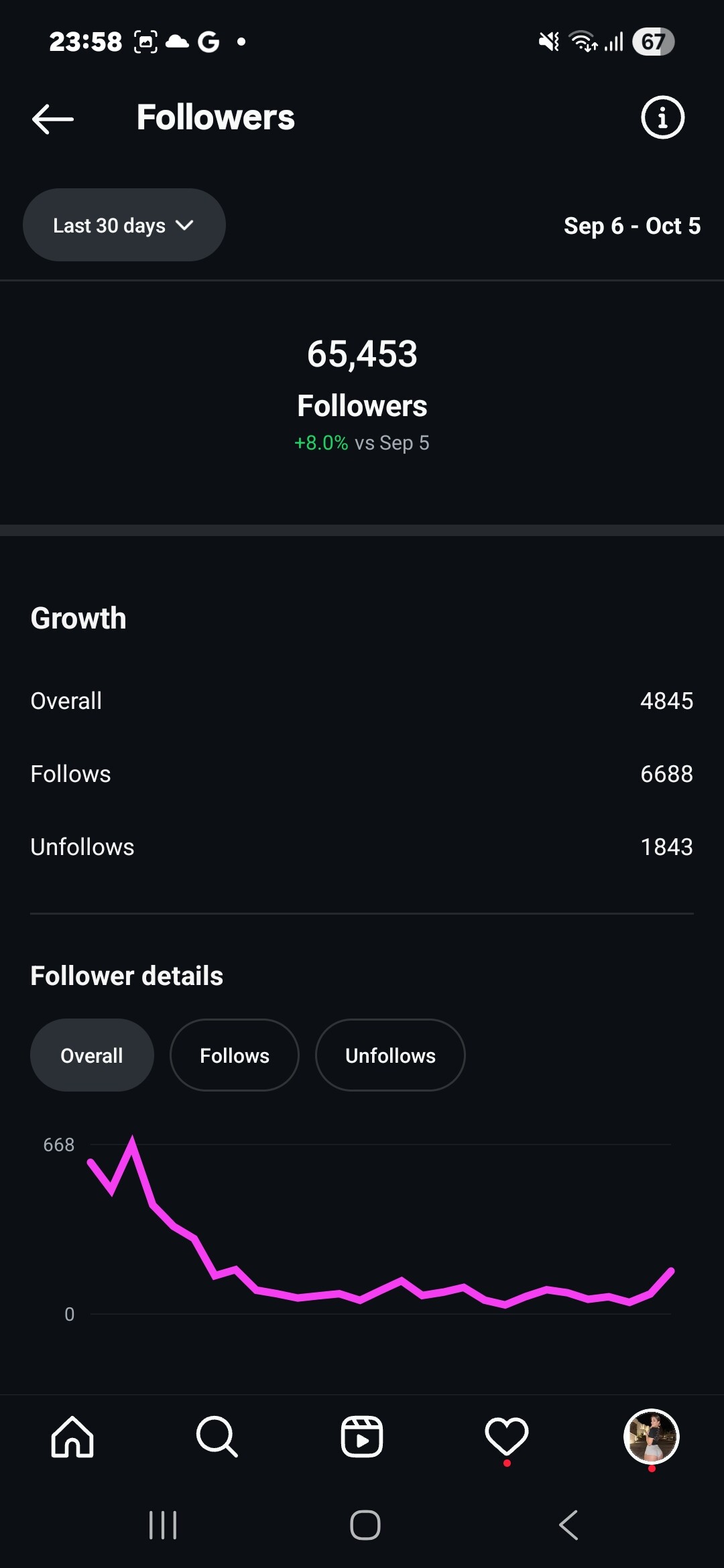Open the Search tab
This screenshot has height=1568, width=724.
click(217, 1436)
